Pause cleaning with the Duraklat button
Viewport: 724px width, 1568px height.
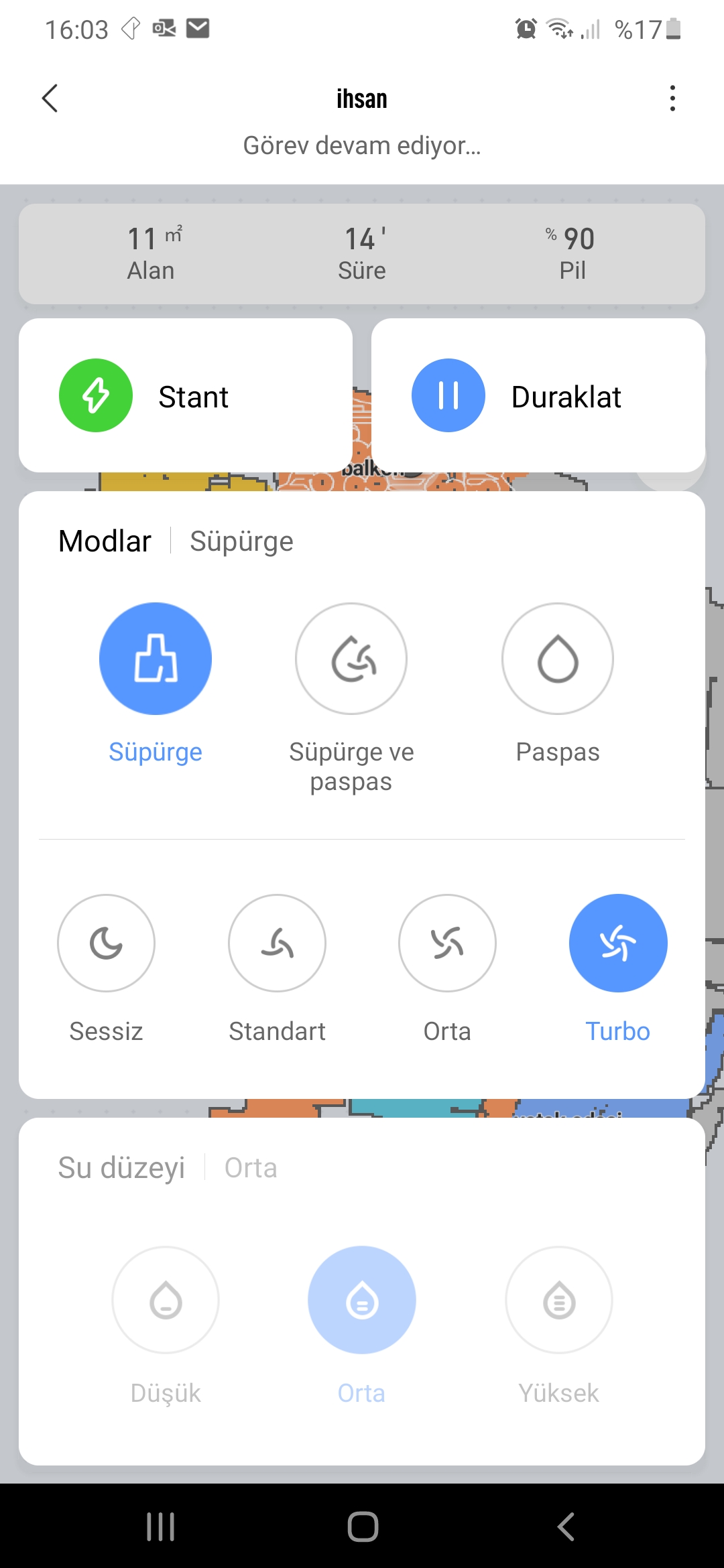pos(538,395)
